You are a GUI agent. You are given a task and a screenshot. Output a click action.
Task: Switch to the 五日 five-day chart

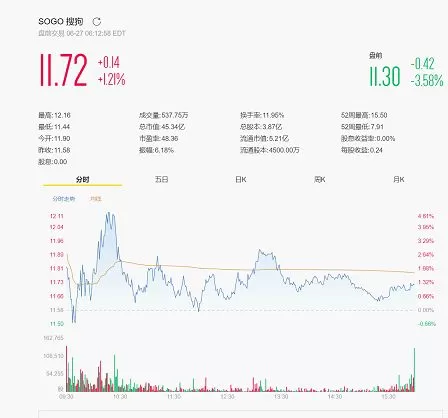tap(162, 180)
